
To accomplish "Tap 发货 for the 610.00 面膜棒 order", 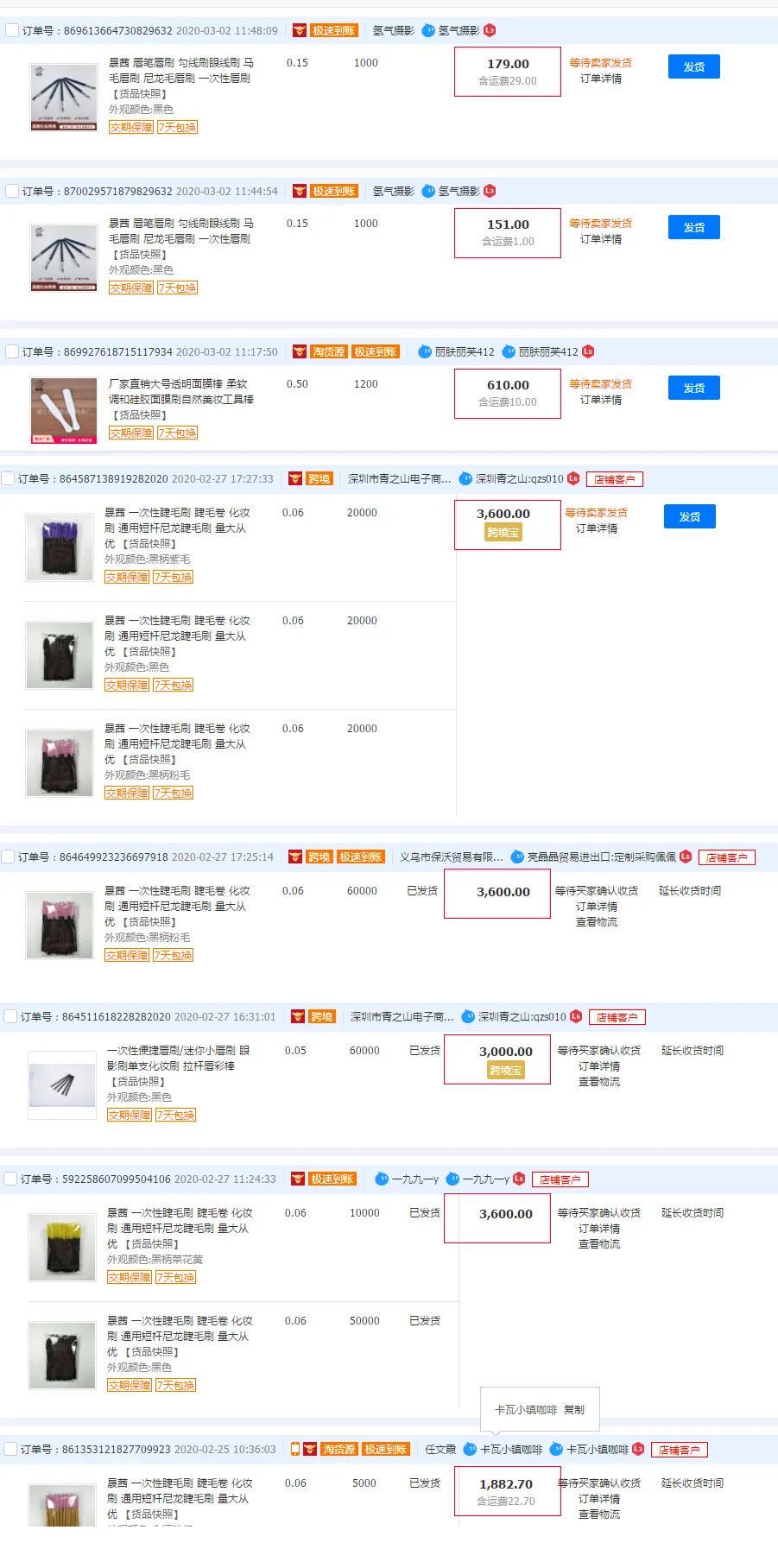I will pyautogui.click(x=693, y=388).
